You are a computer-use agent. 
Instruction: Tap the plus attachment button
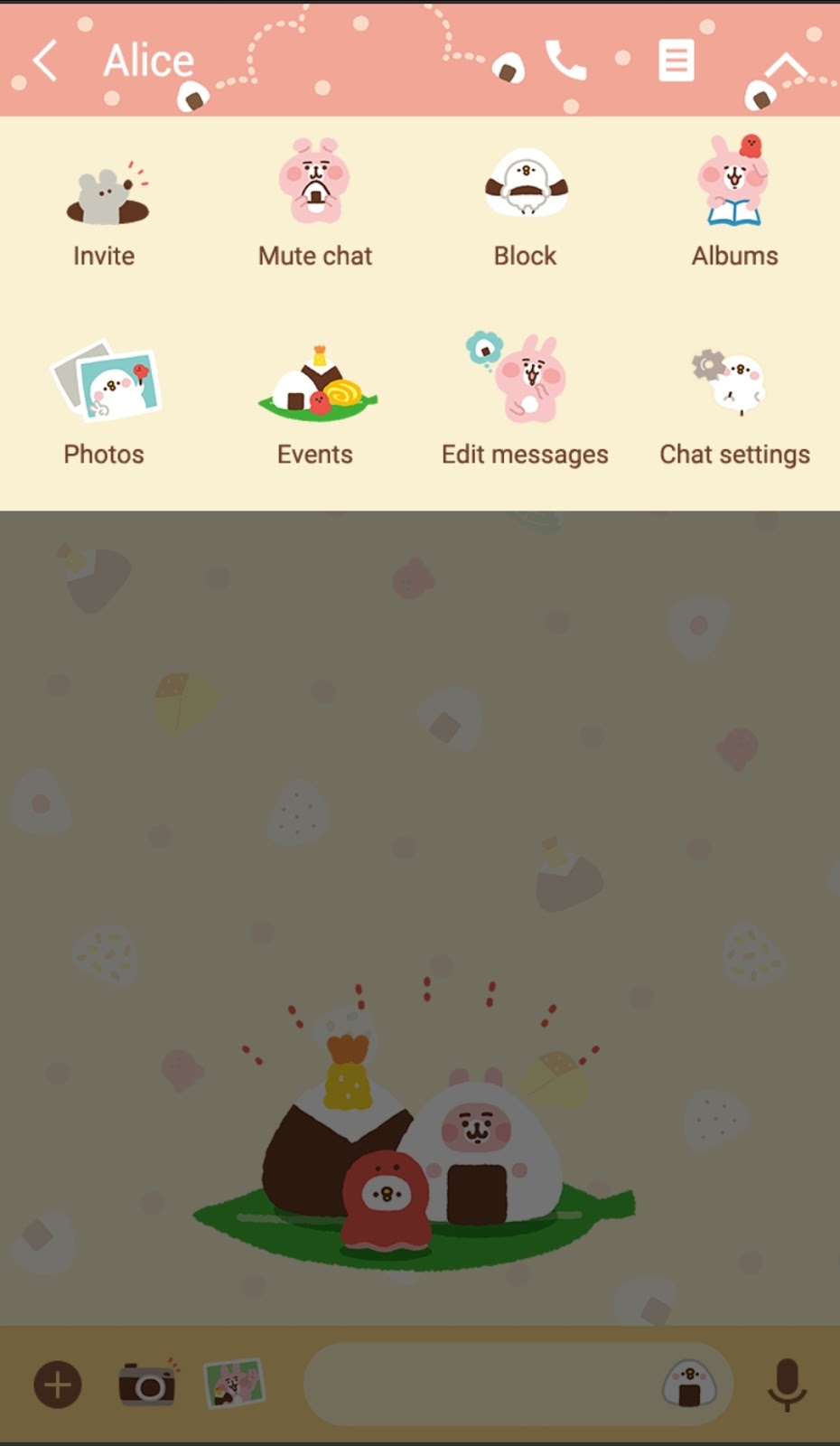pos(58,1385)
